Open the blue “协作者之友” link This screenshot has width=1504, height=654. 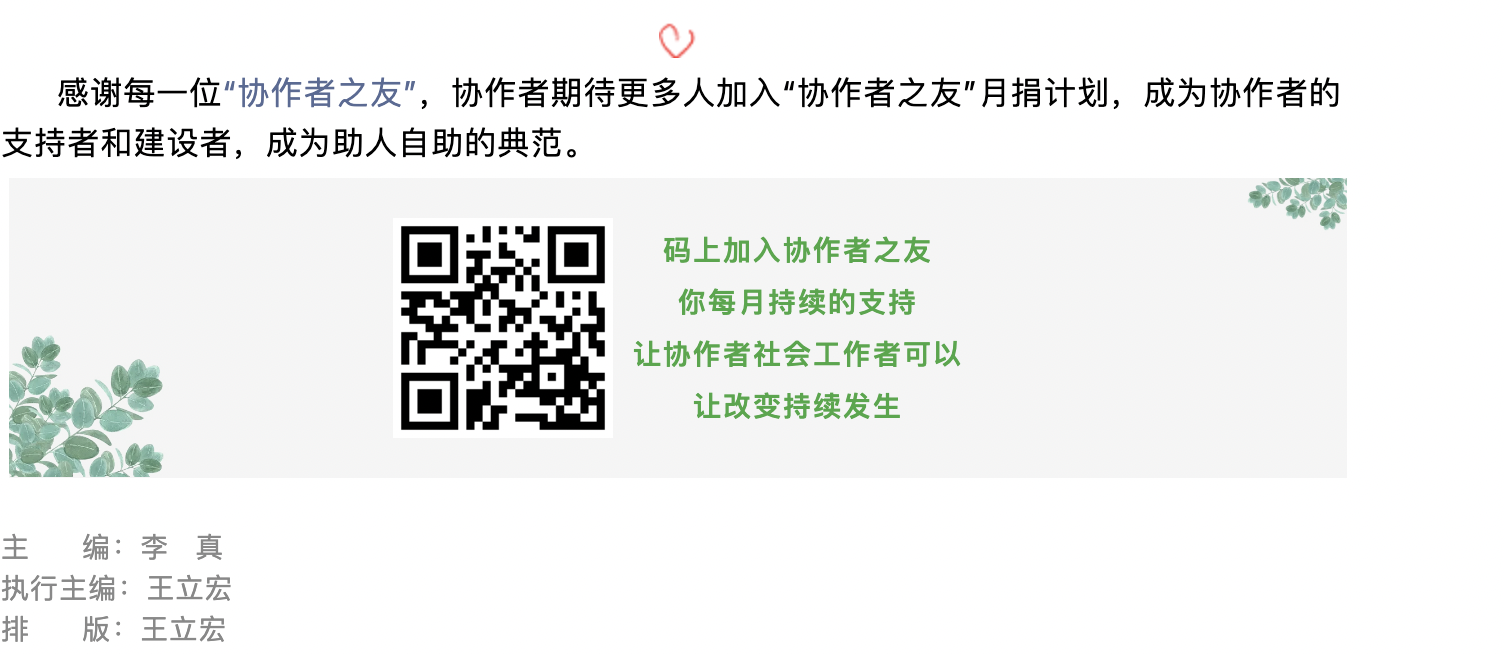point(320,94)
